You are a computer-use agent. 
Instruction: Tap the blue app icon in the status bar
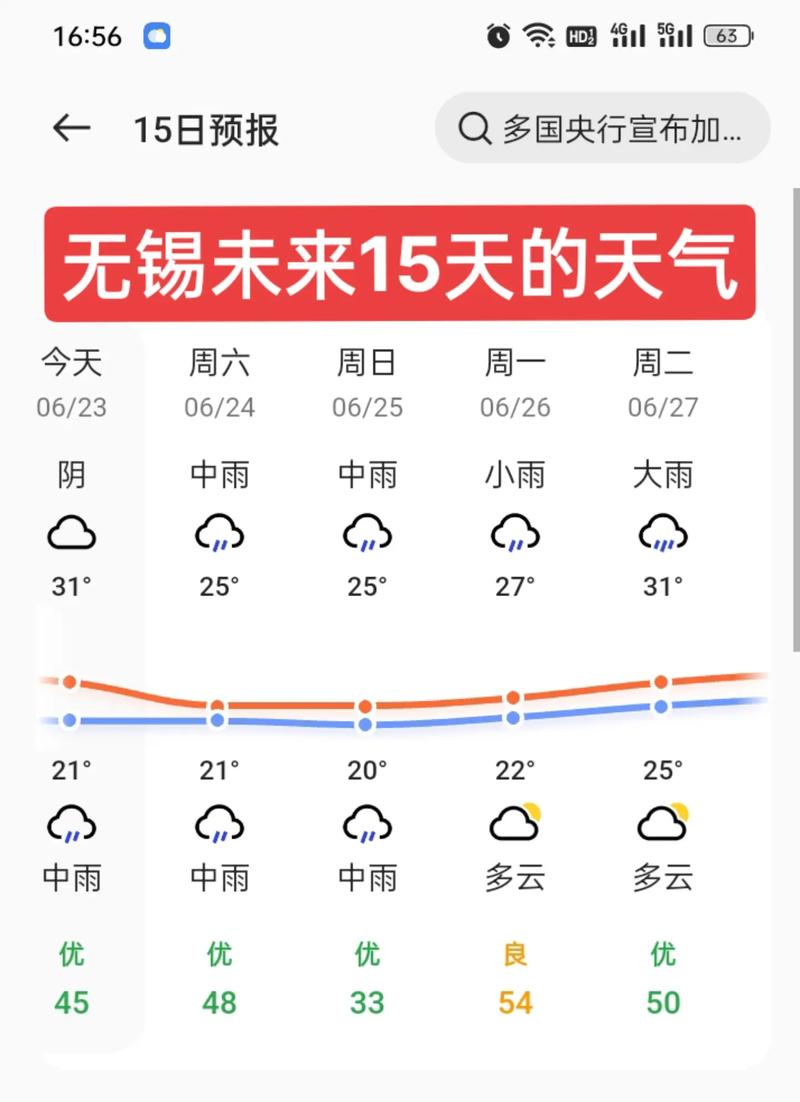[x=156, y=35]
